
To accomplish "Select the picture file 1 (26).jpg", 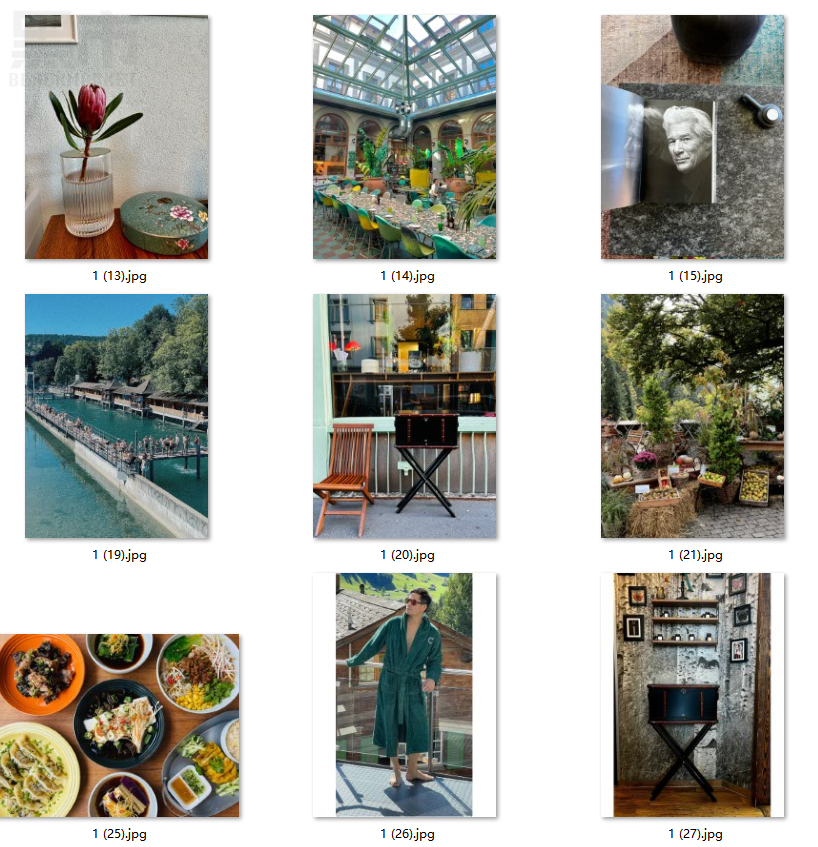I will [x=404, y=695].
